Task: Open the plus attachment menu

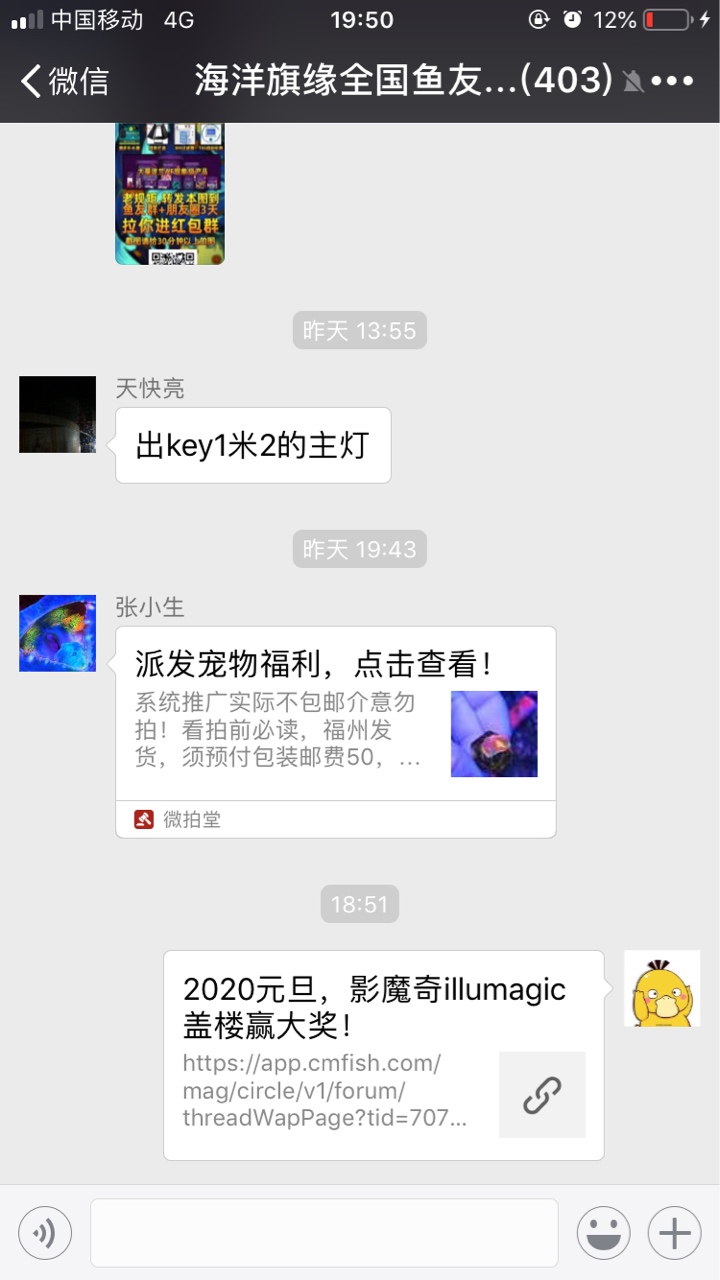Action: (x=674, y=1233)
